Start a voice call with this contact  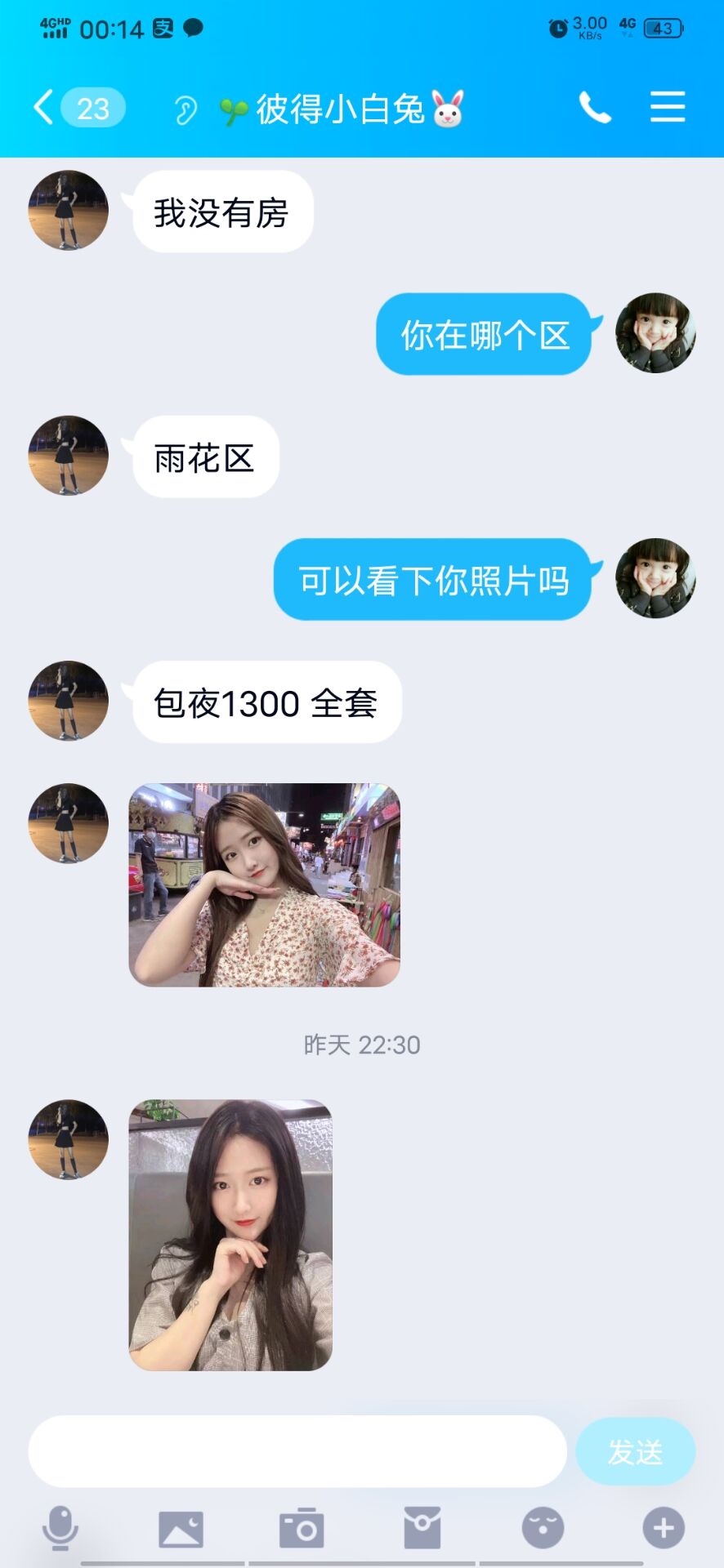point(595,107)
